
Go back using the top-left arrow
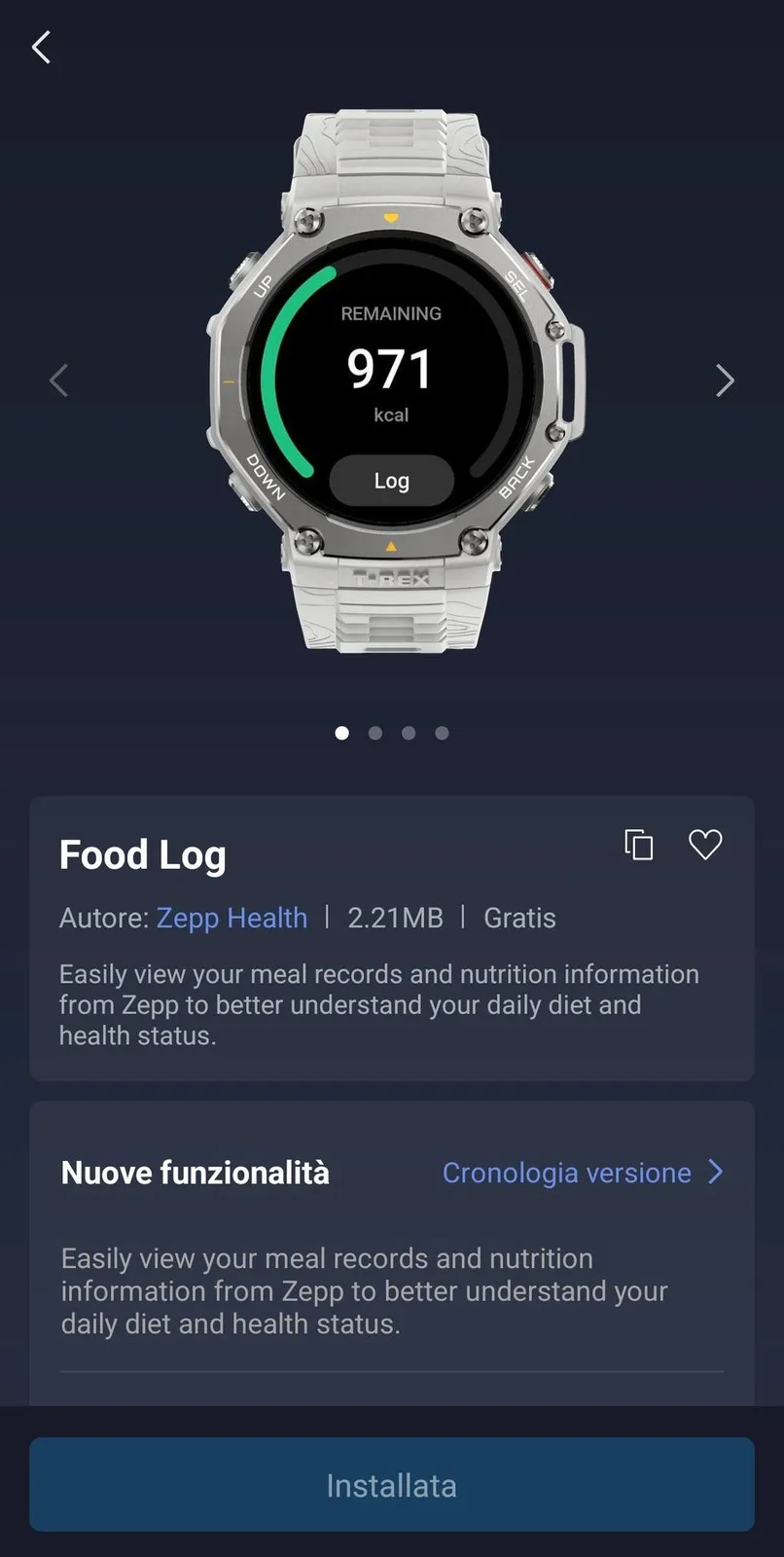(x=41, y=47)
